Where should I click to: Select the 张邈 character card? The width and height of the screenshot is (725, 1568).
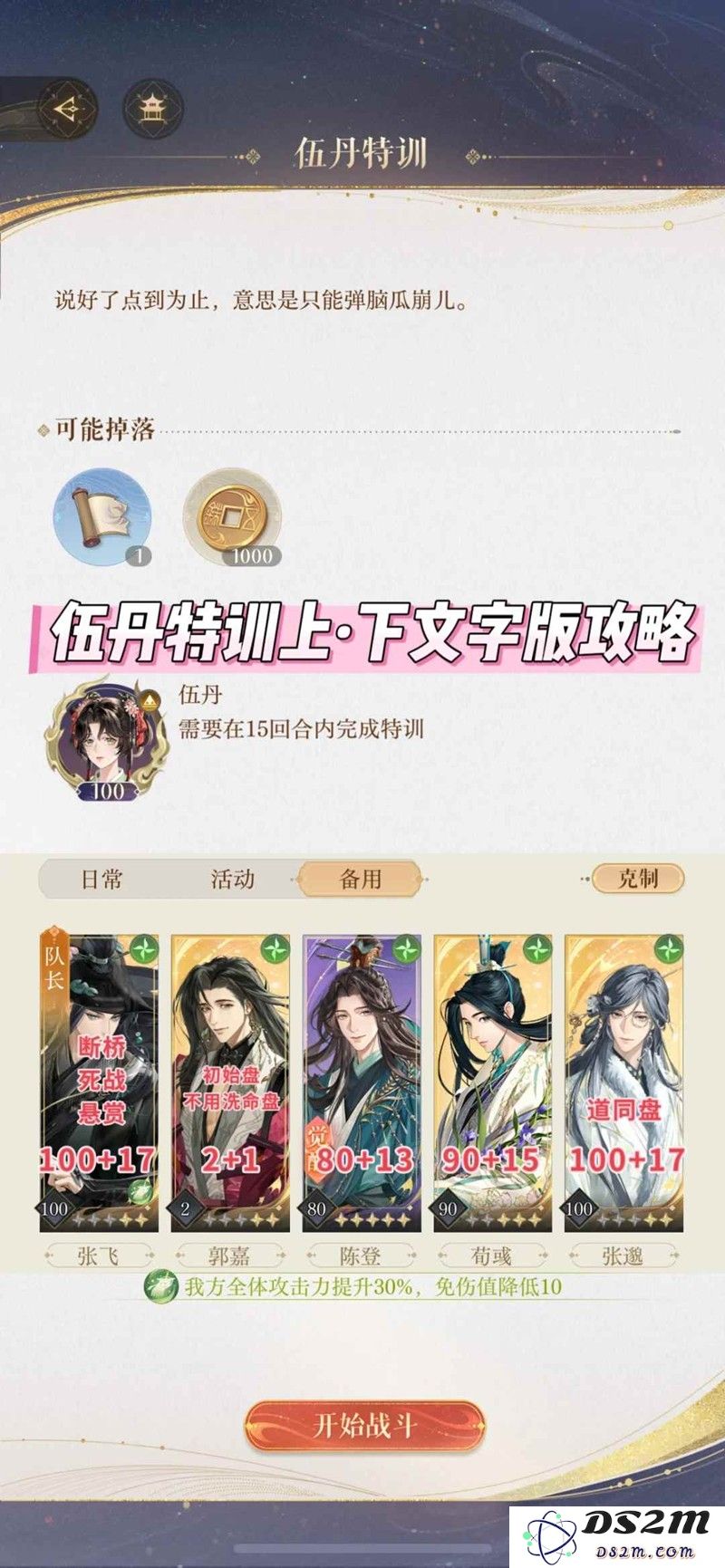(623, 1082)
